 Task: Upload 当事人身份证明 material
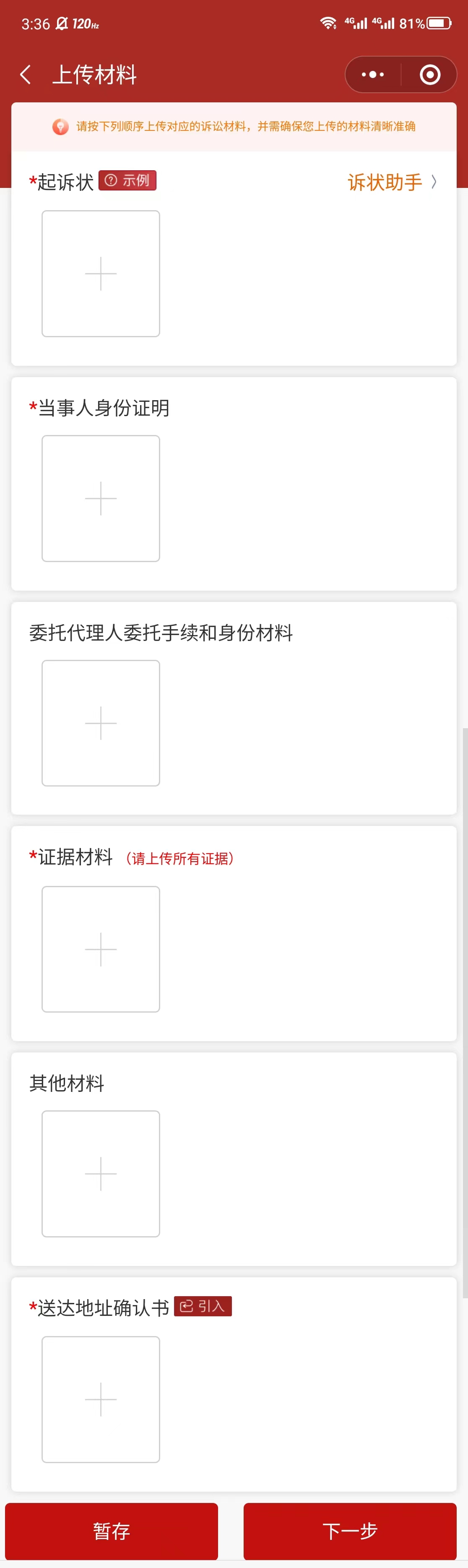101,498
